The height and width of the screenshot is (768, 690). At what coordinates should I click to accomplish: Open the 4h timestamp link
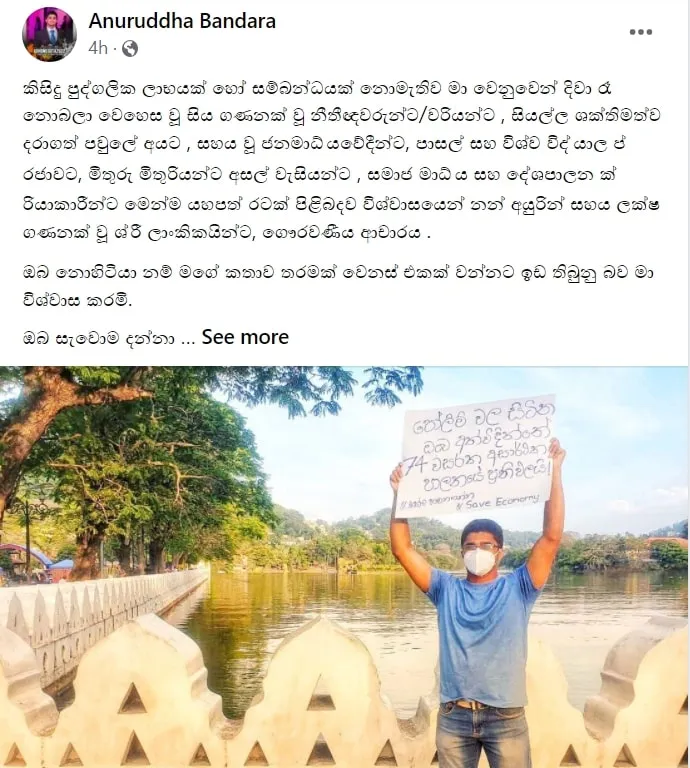coord(97,48)
